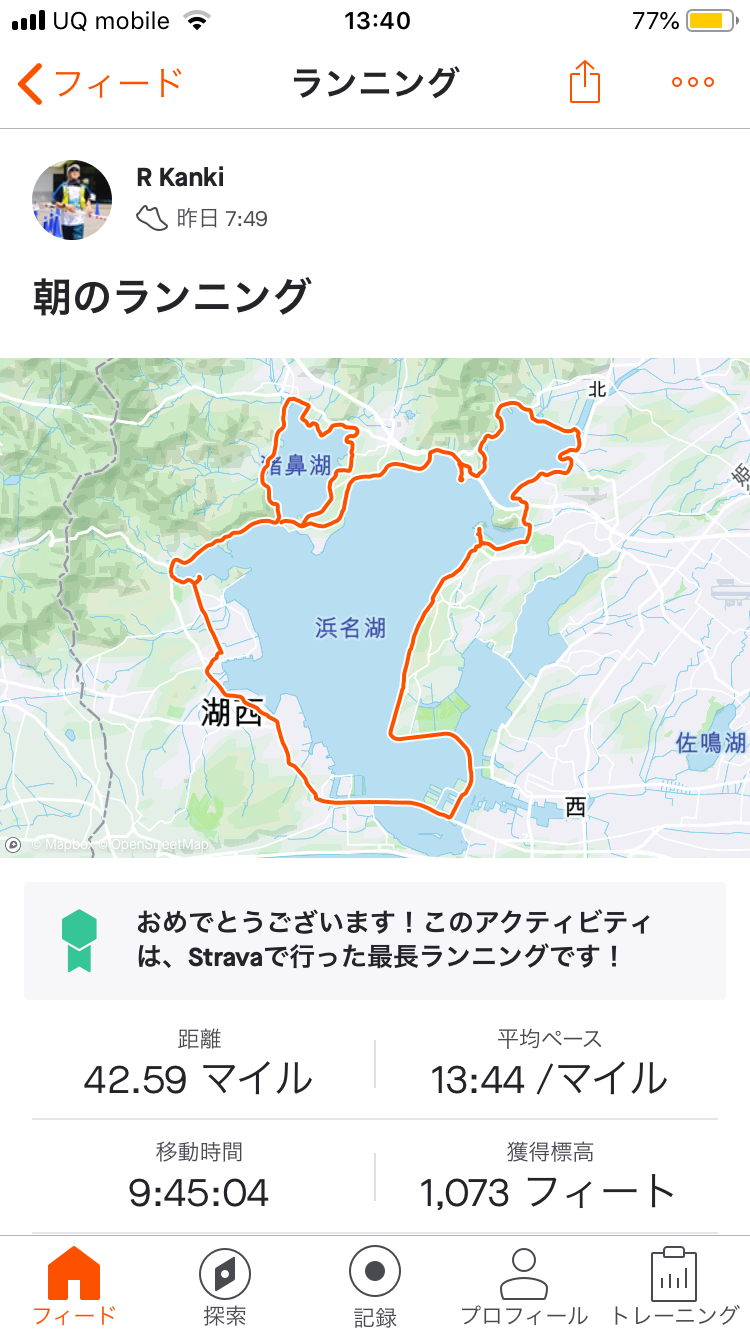The width and height of the screenshot is (750, 1334).
Task: Open the longest run achievement banner
Action: tap(375, 940)
